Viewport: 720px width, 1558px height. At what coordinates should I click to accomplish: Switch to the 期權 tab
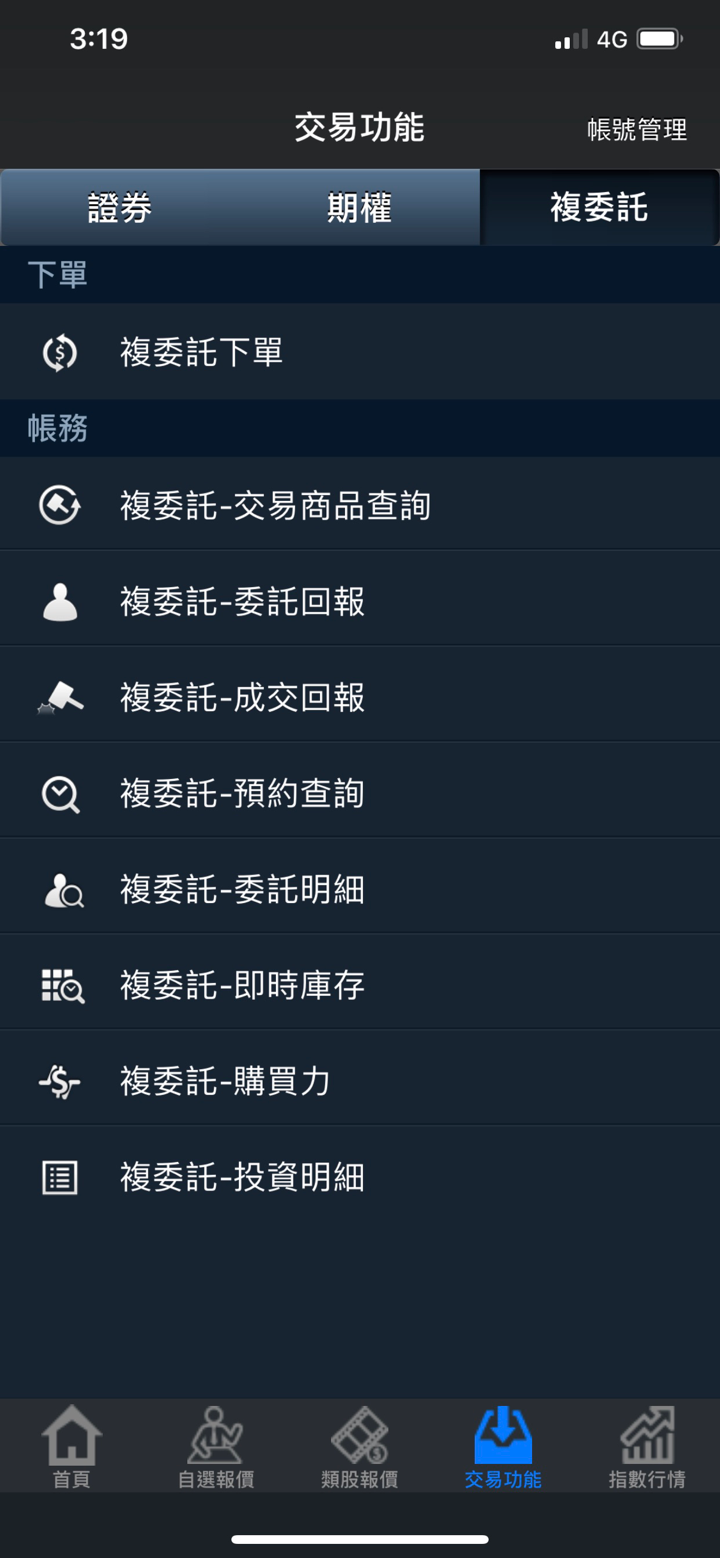click(x=360, y=208)
